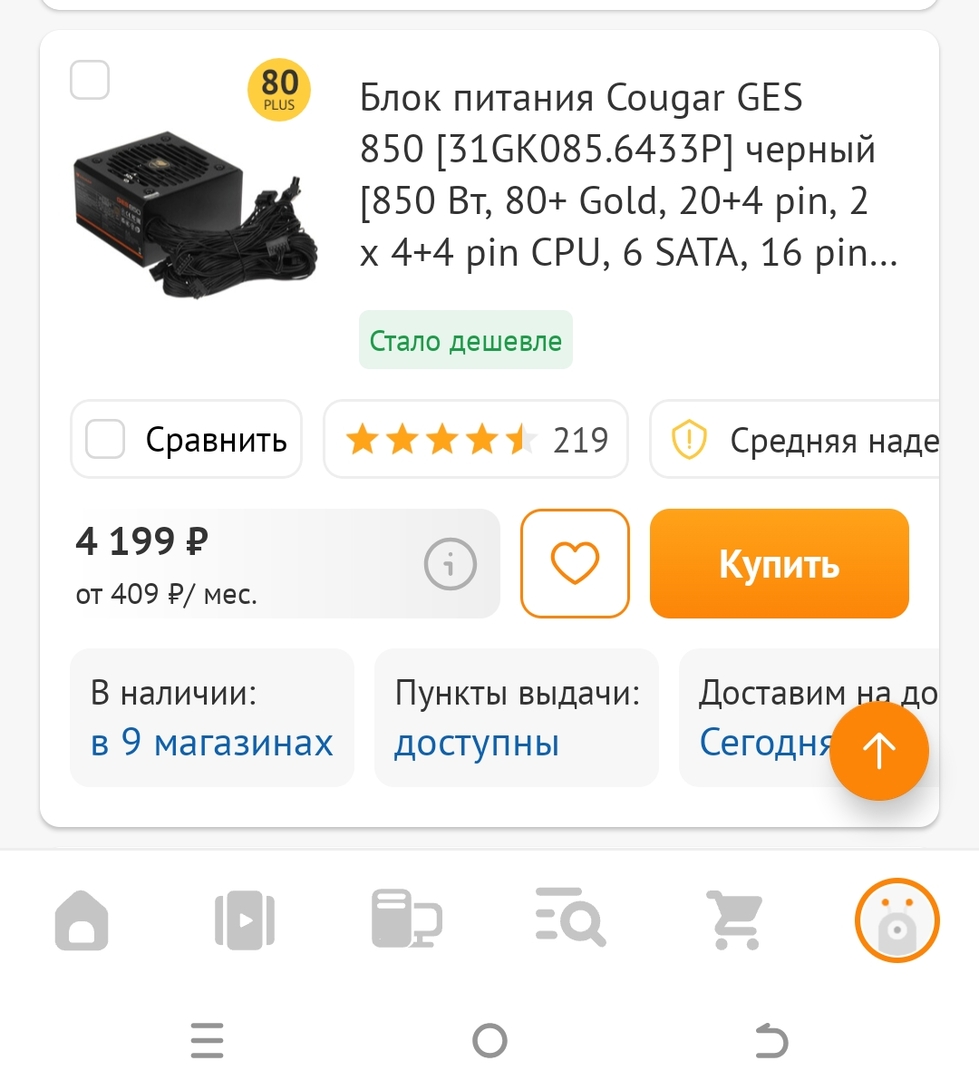Image resolution: width=979 pixels, height=1090 pixels.
Task: Jump back to top with the arrow button
Action: 879,751
